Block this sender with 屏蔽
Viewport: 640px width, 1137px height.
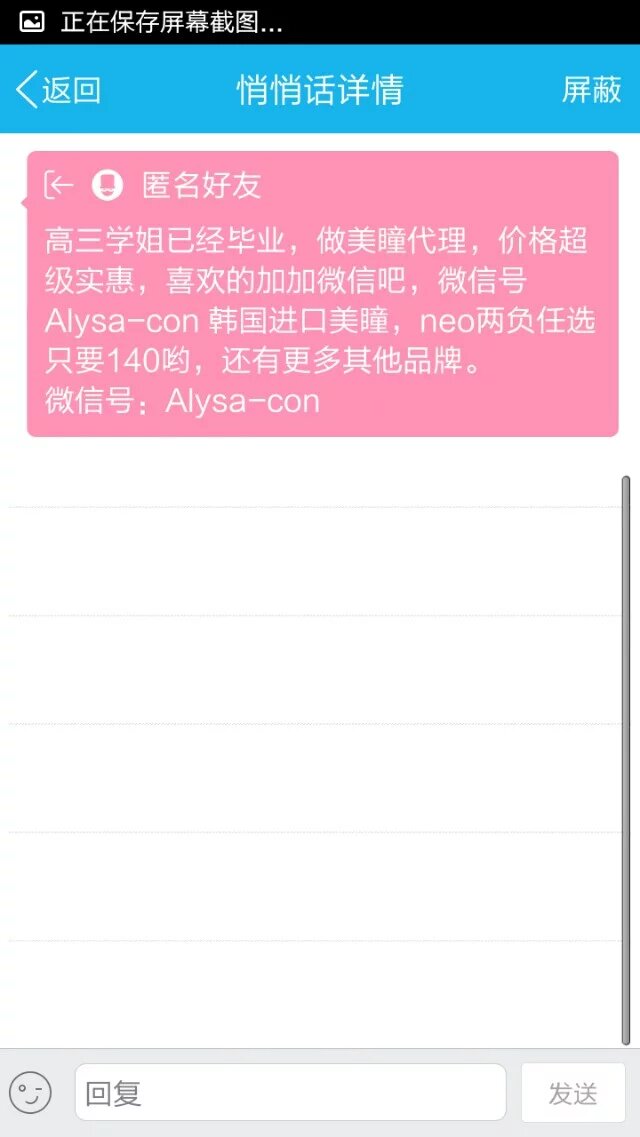coord(591,90)
